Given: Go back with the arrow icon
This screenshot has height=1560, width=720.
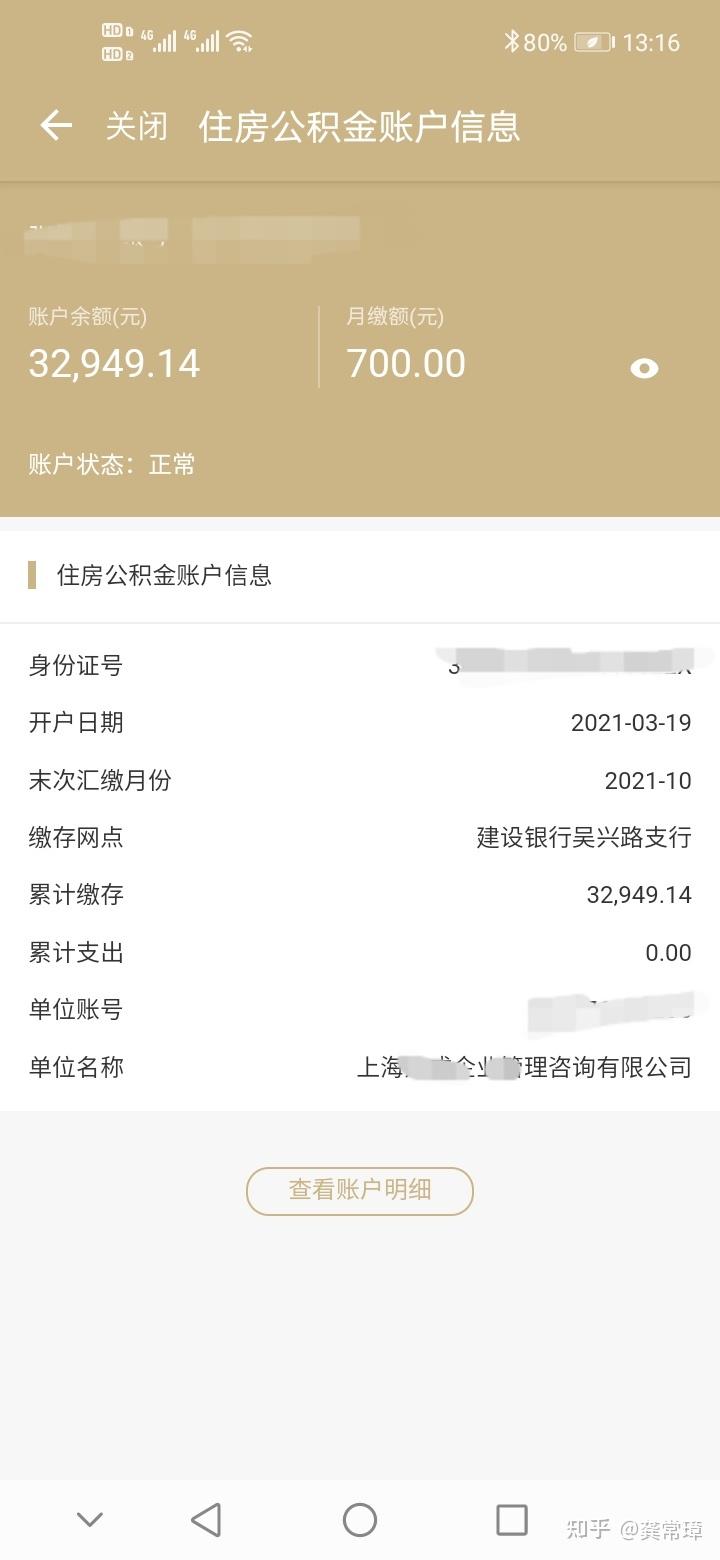Looking at the screenshot, I should point(56,126).
